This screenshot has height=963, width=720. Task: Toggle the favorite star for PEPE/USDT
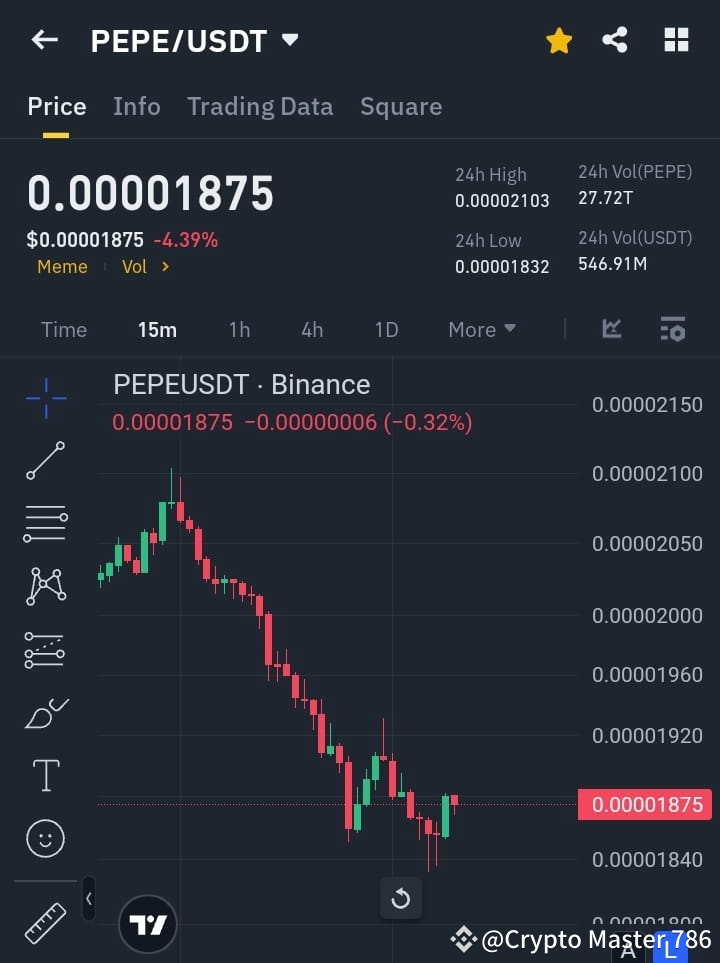pyautogui.click(x=558, y=40)
